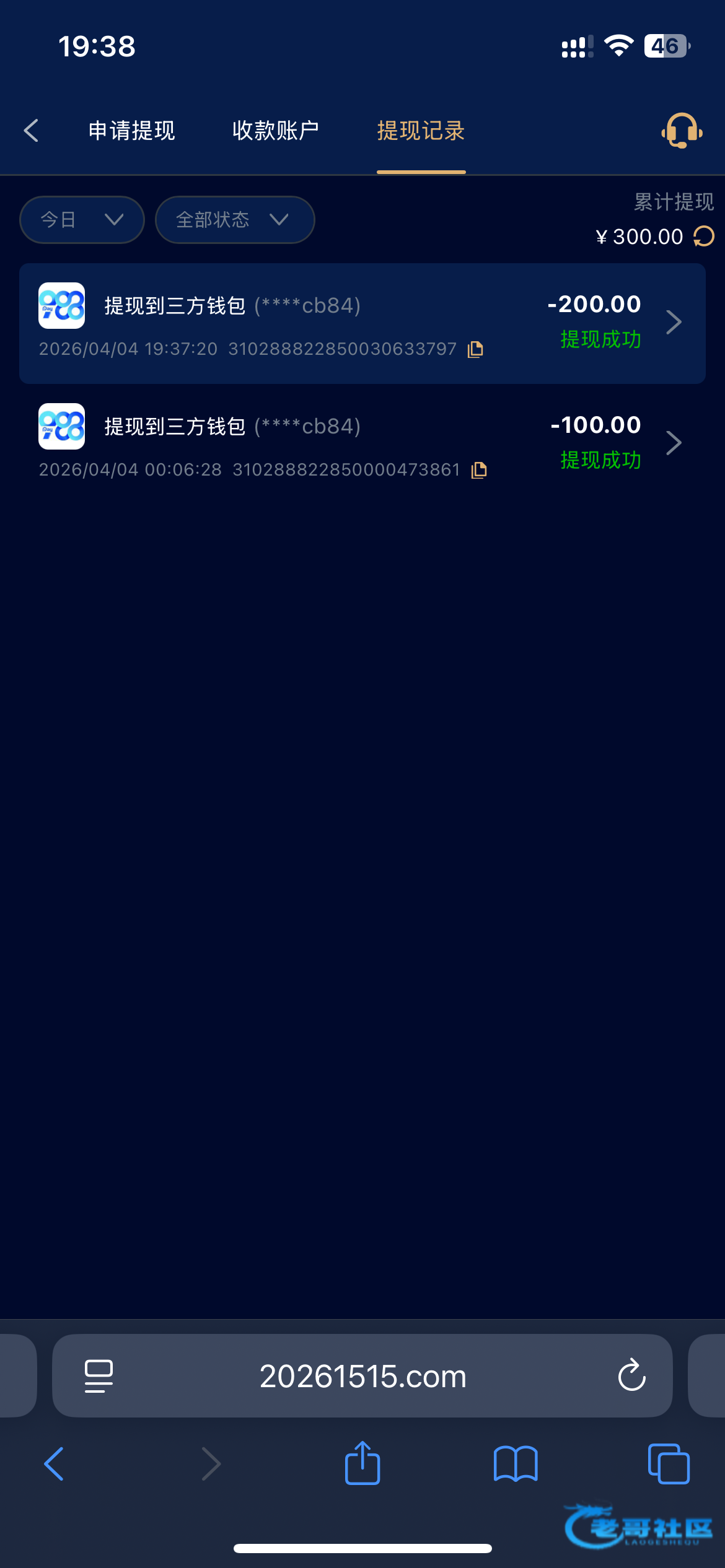Open browser bookmarks
The width and height of the screenshot is (725, 1568).
tap(516, 1464)
